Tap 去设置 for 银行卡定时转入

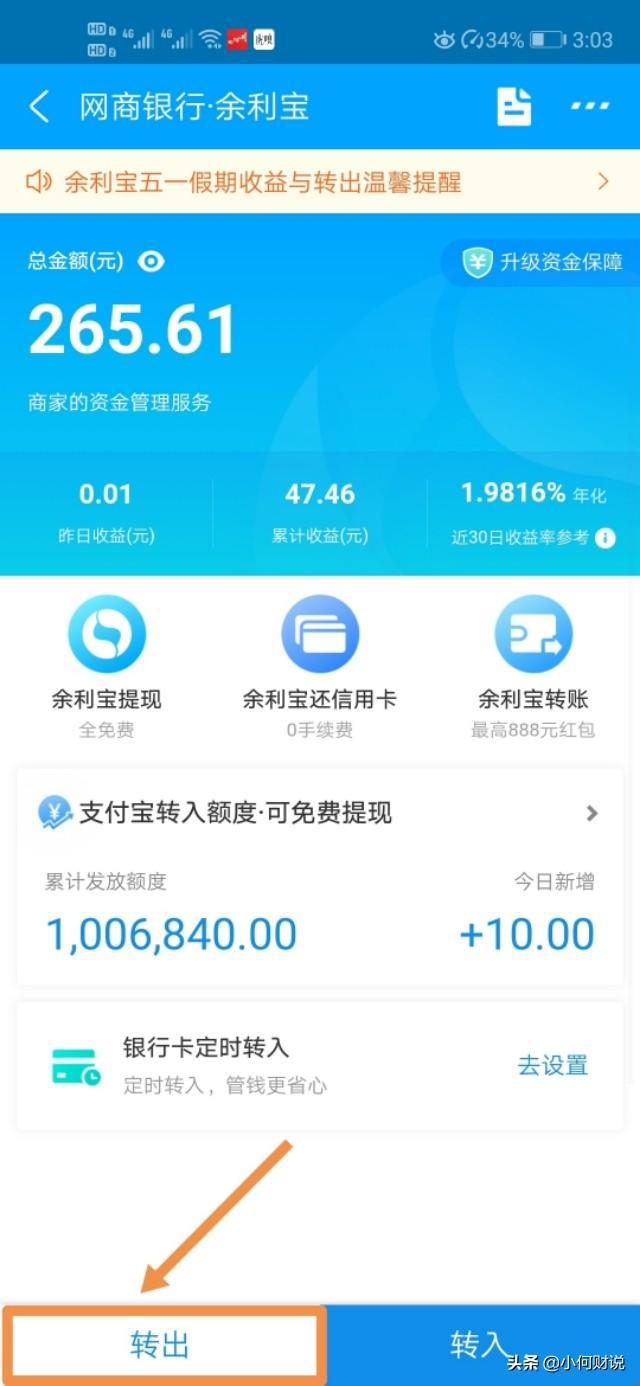pyautogui.click(x=552, y=1065)
